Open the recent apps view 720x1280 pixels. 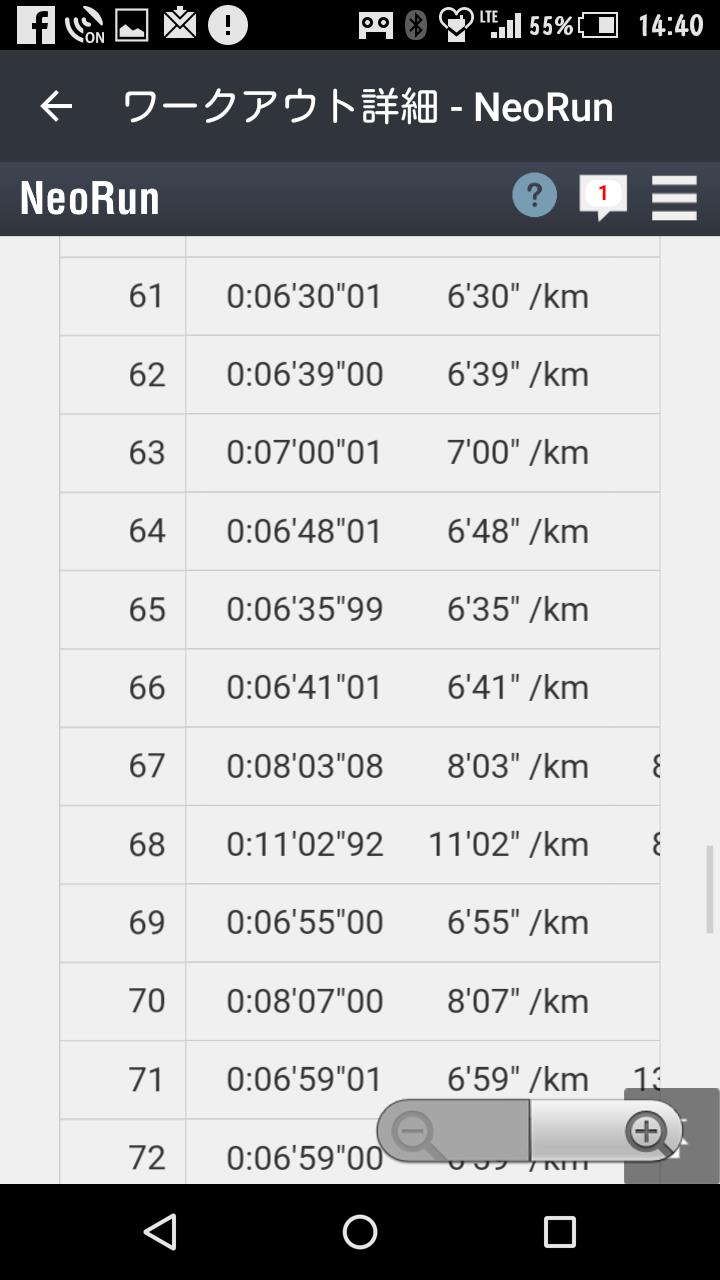pos(559,1232)
